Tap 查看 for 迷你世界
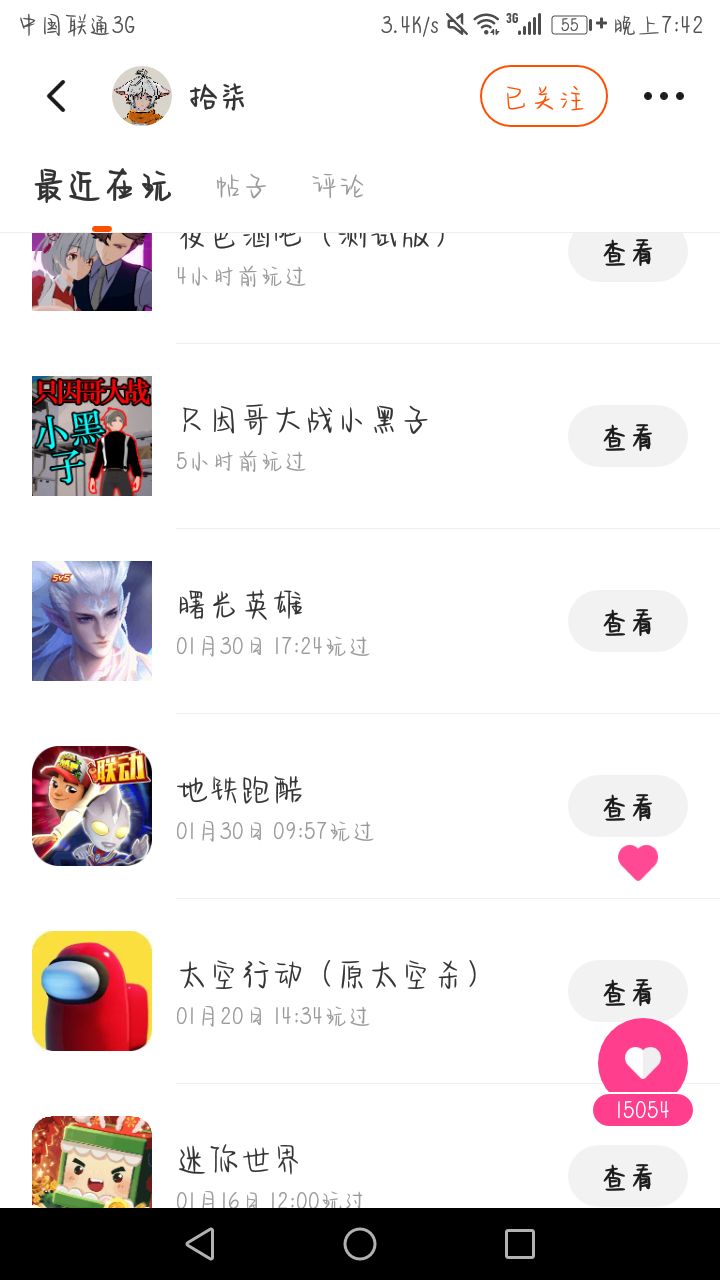The height and width of the screenshot is (1280, 720). click(x=627, y=1176)
